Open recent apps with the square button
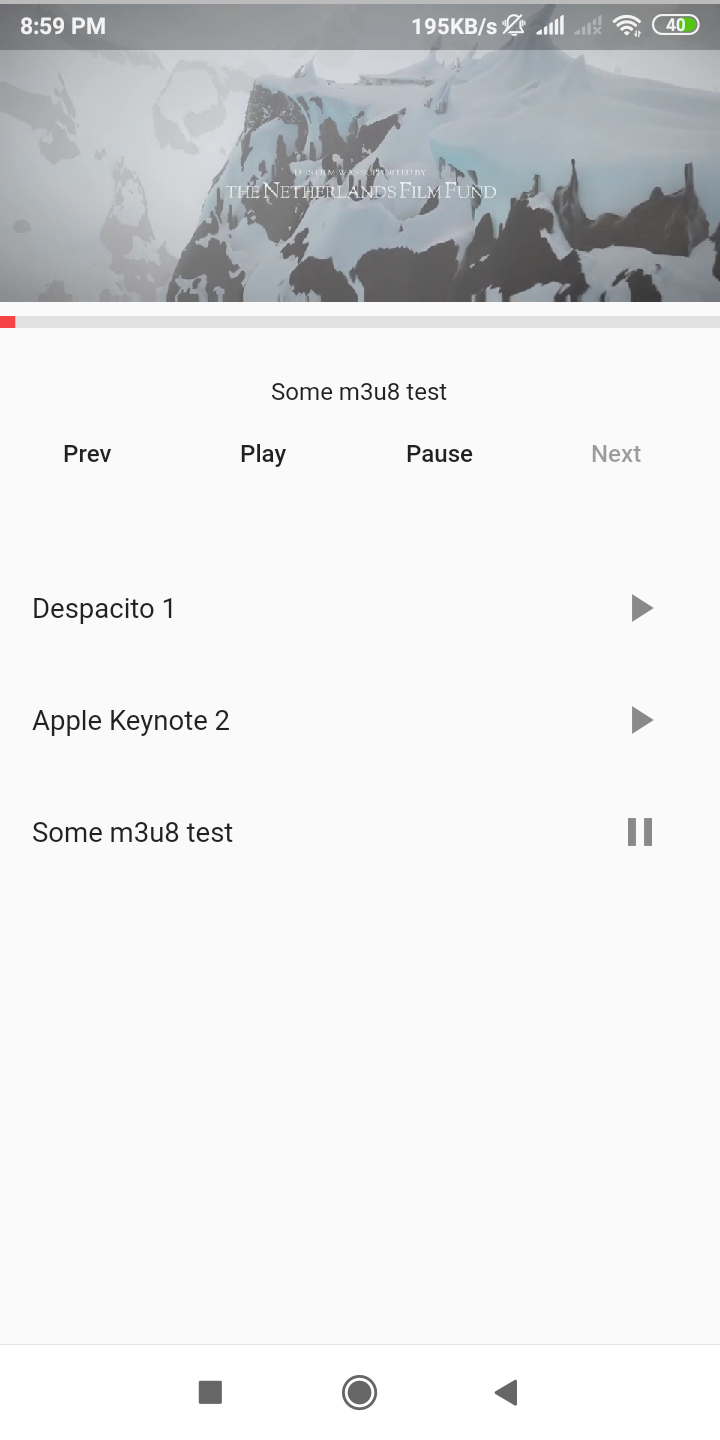 pyautogui.click(x=210, y=1392)
